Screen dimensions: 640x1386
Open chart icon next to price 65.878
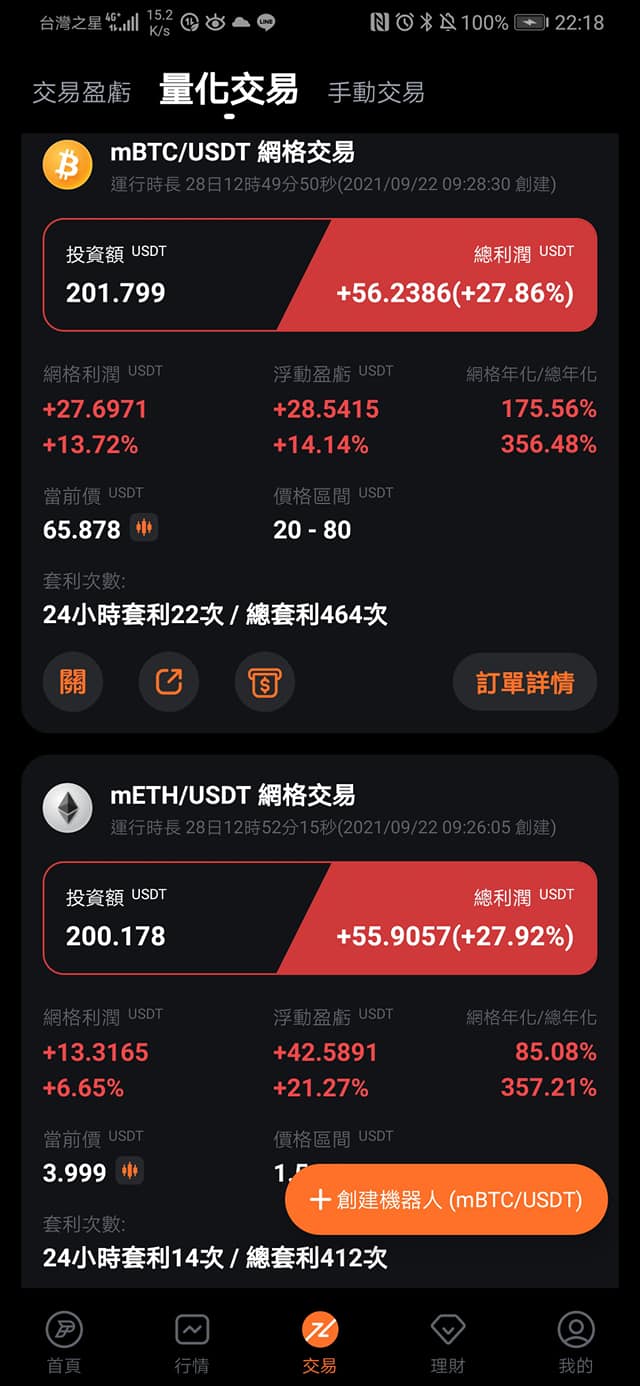click(x=144, y=528)
